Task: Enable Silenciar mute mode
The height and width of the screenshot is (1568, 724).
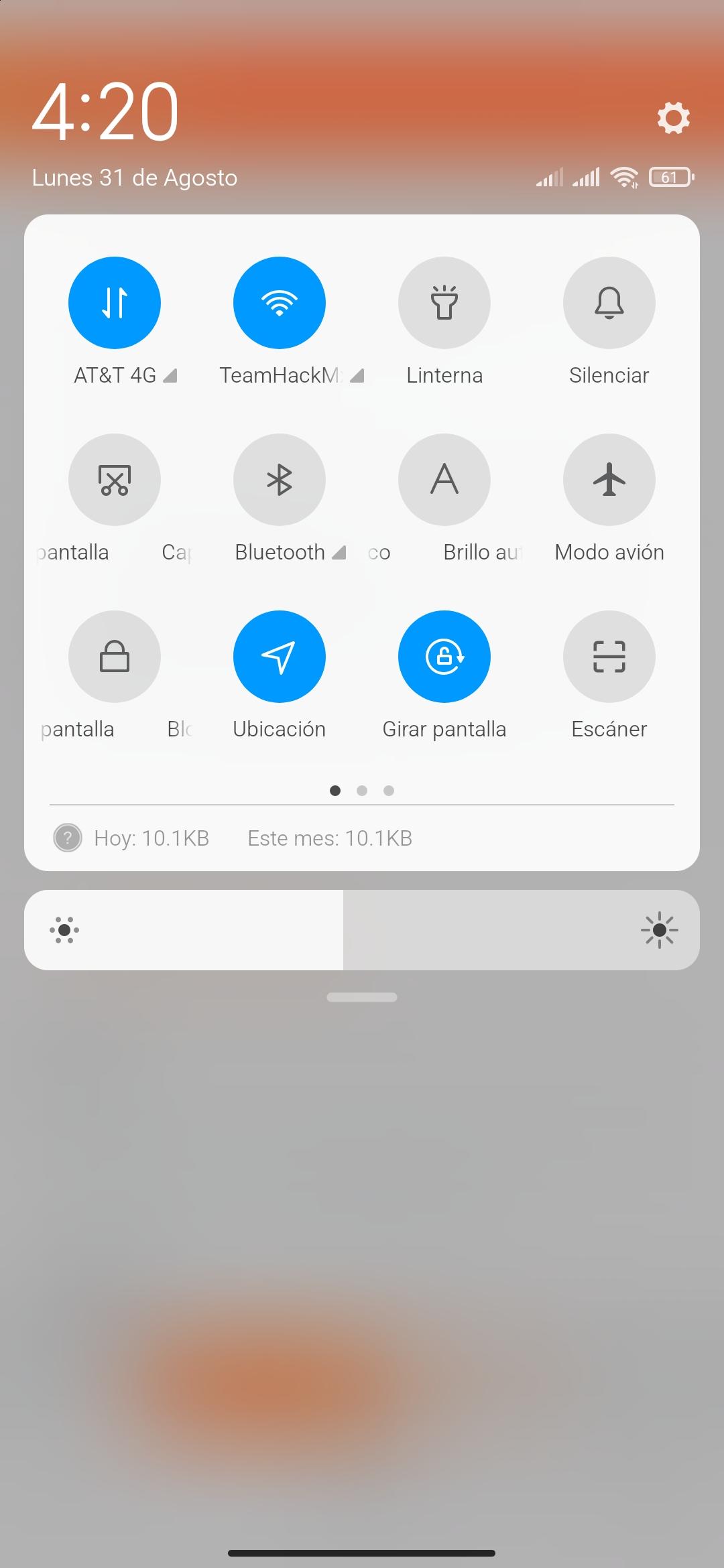Action: click(x=609, y=303)
